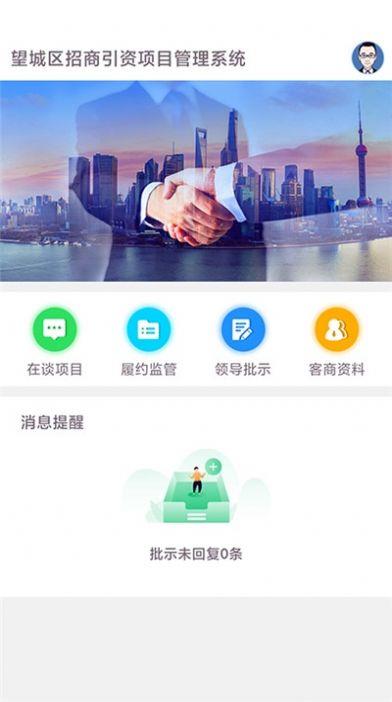Tap the handshake banner image
Viewport: 392px width, 702px height.
196,181
